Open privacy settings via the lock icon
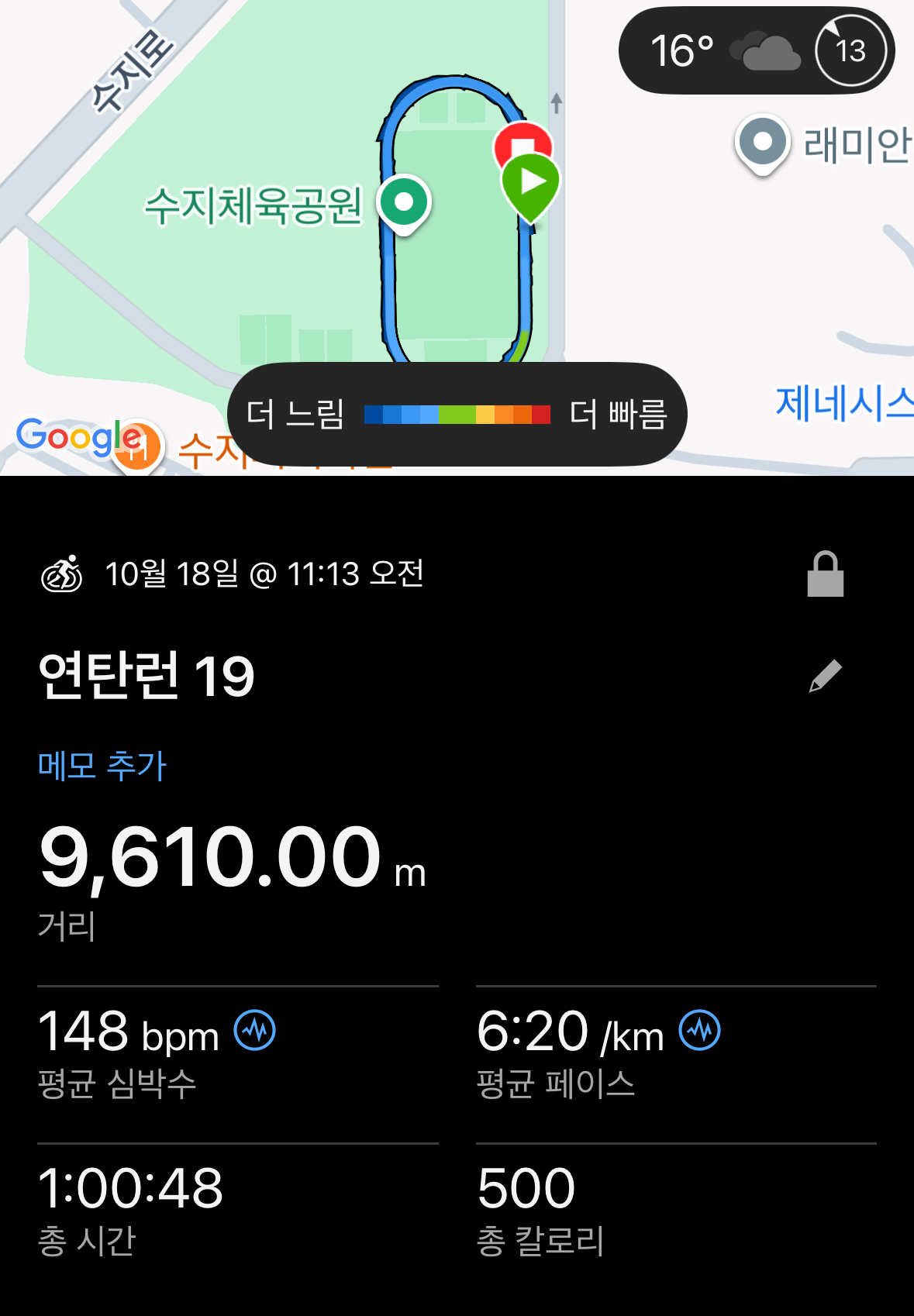Screen dimensions: 914x1316 pos(825,574)
